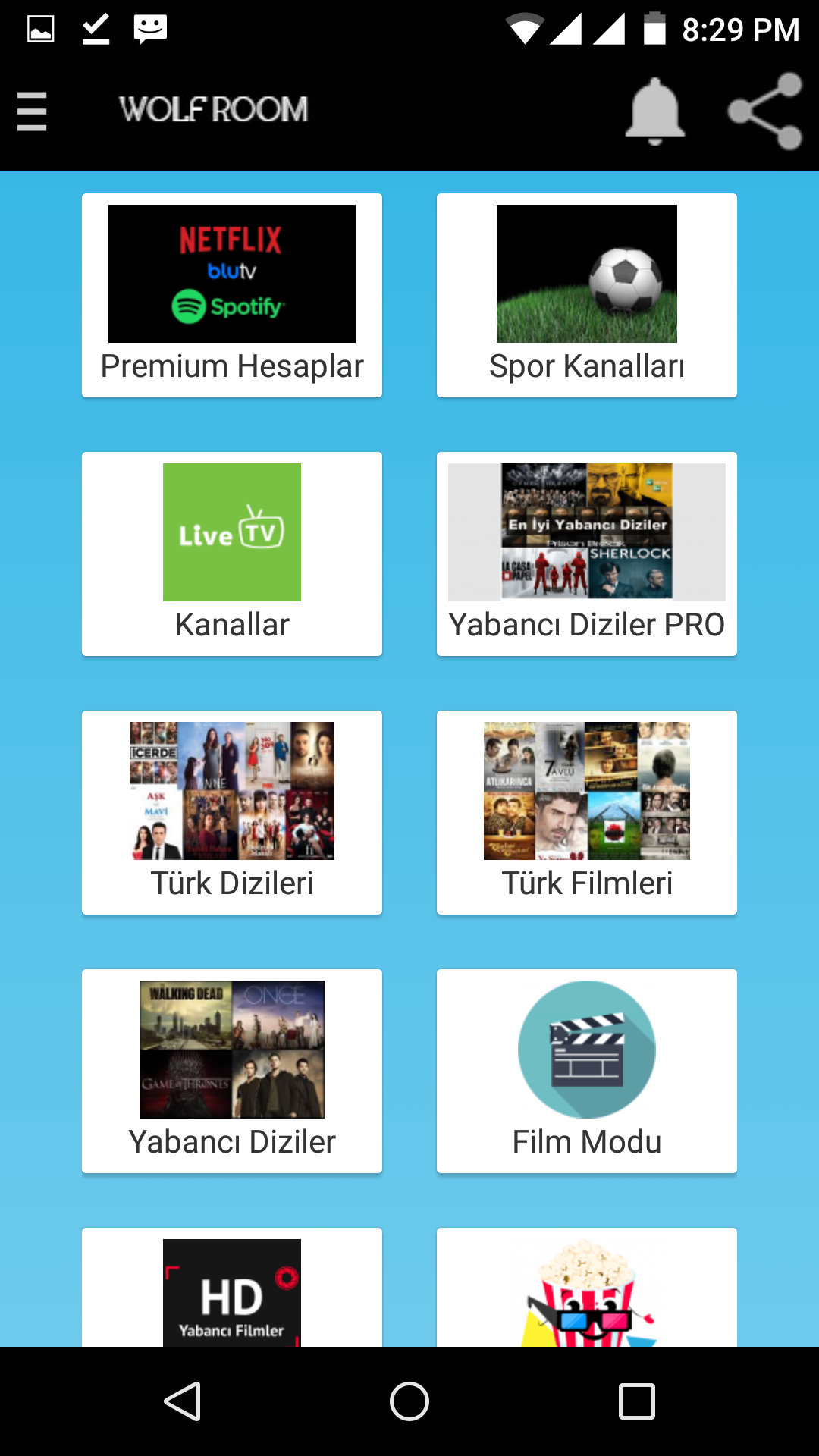Open the Türk Filmleri card

586,812
